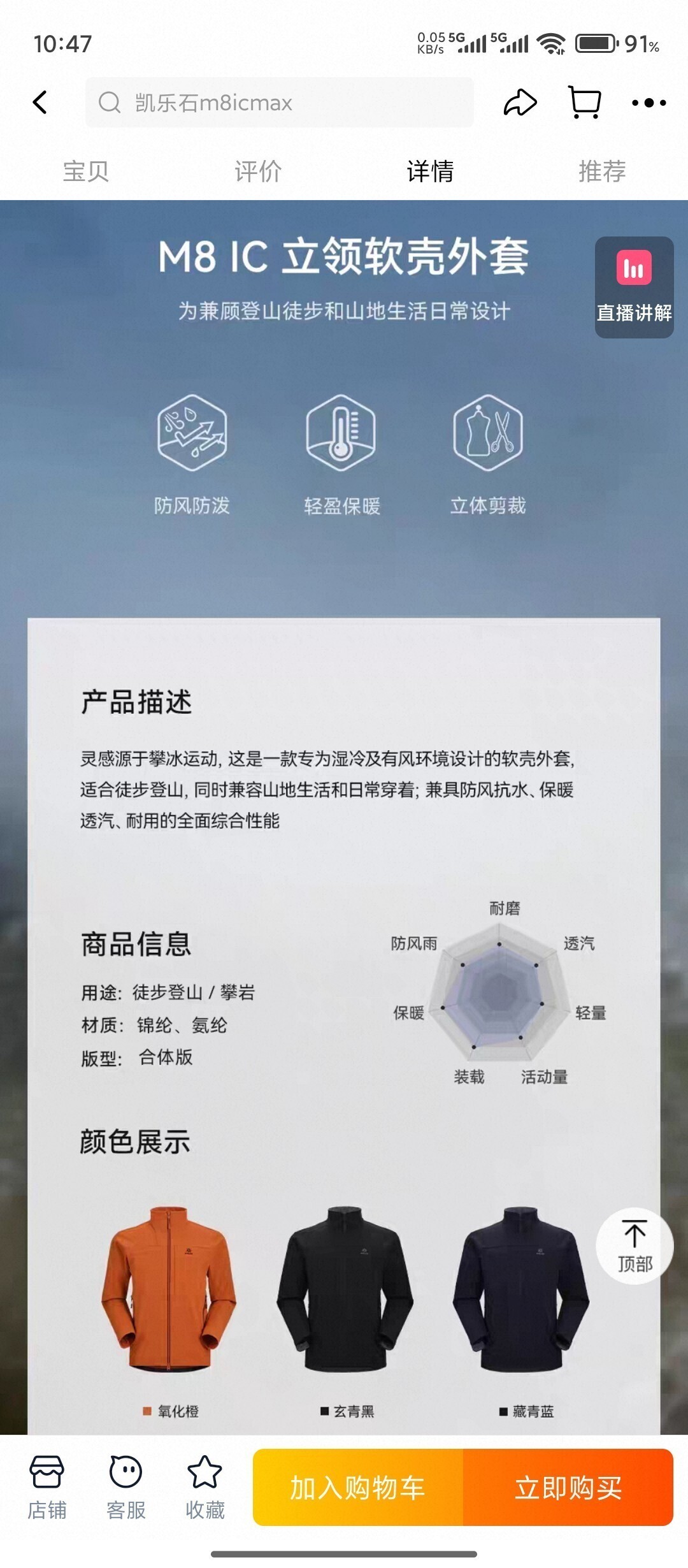Open the 直播讲解 live explanation
Screen dimensions: 688x1568
click(x=634, y=287)
